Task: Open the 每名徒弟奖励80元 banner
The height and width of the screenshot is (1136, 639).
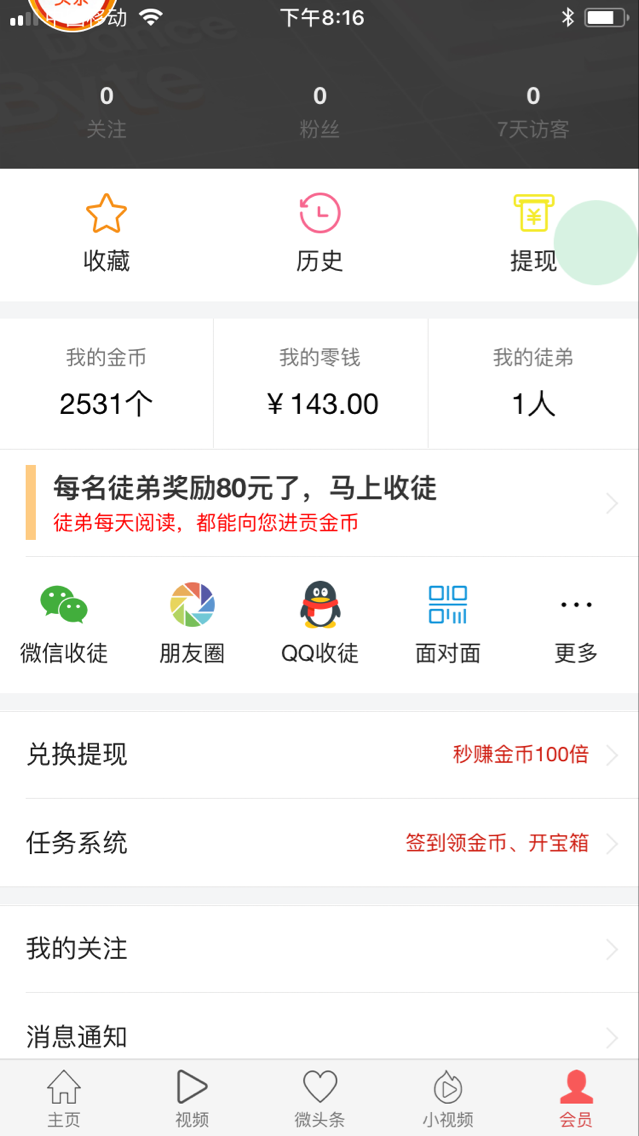Action: [320, 502]
